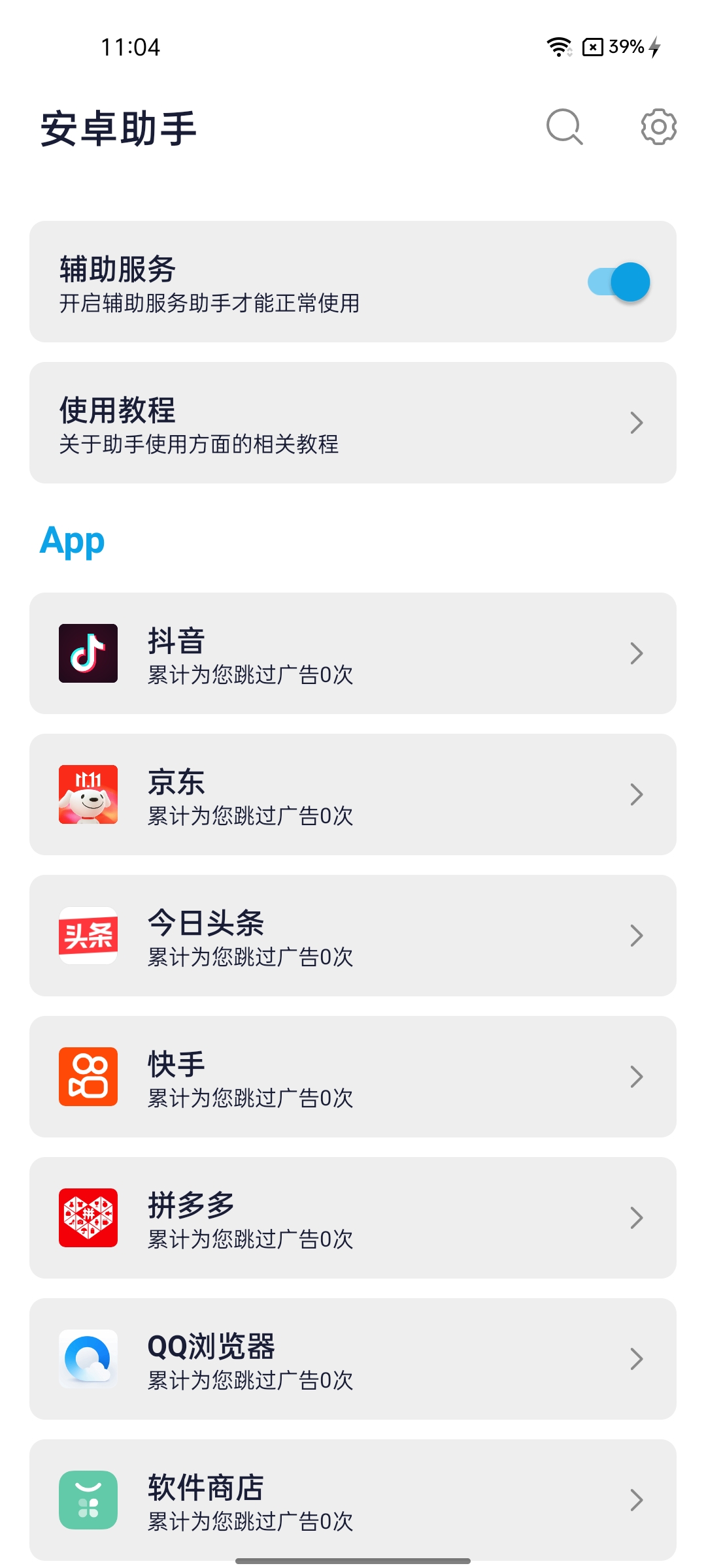The height and width of the screenshot is (1568, 706).
Task: Open the Douyin (抖音) app settings
Action: coord(353,652)
